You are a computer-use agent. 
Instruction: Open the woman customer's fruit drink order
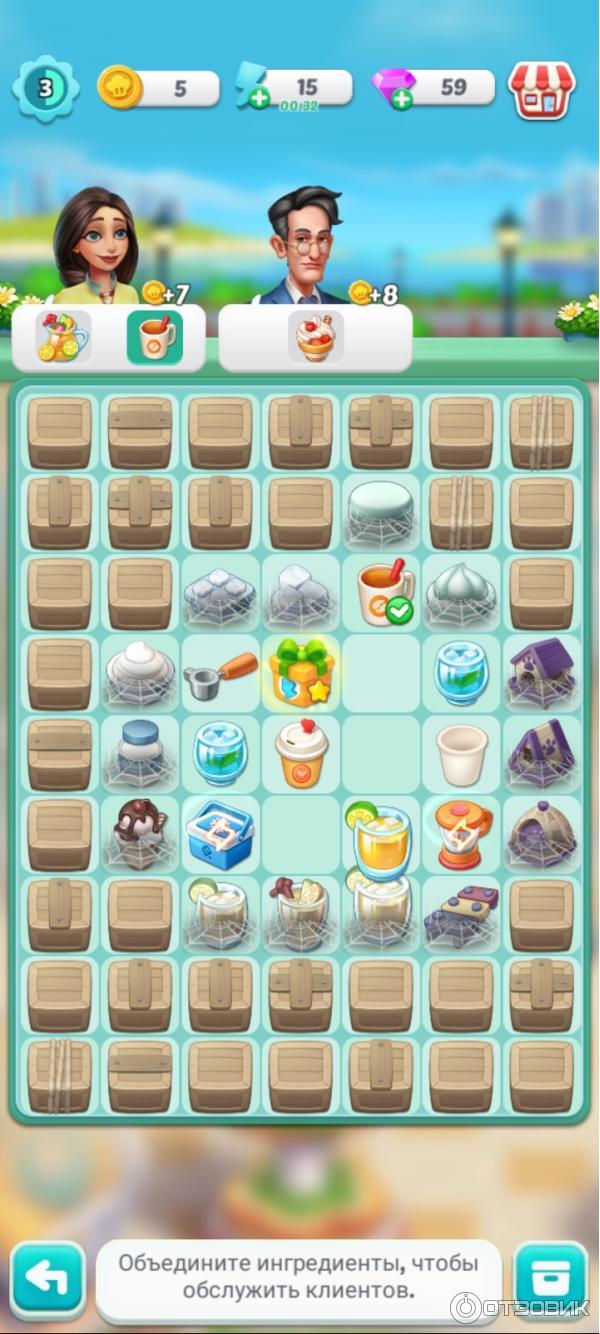[x=62, y=338]
